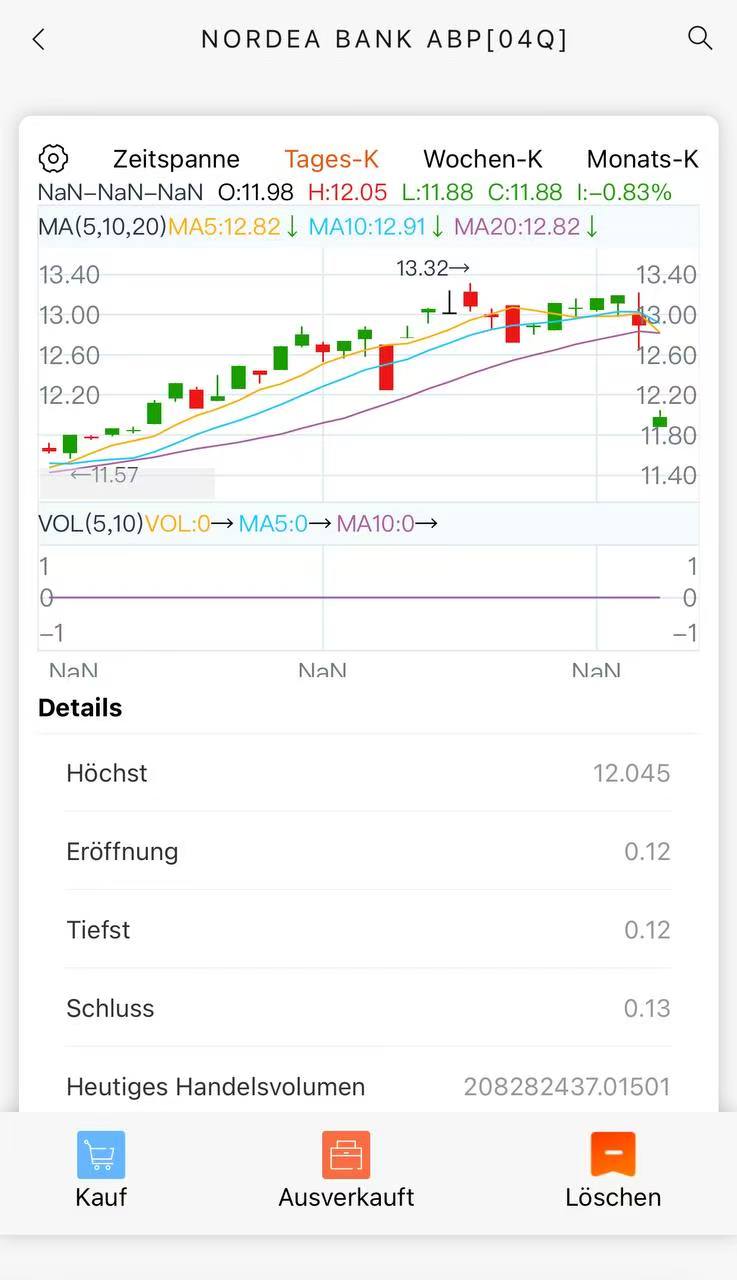This screenshot has width=737, height=1280.
Task: Switch to the Zeitspanne chart tab
Action: [176, 159]
